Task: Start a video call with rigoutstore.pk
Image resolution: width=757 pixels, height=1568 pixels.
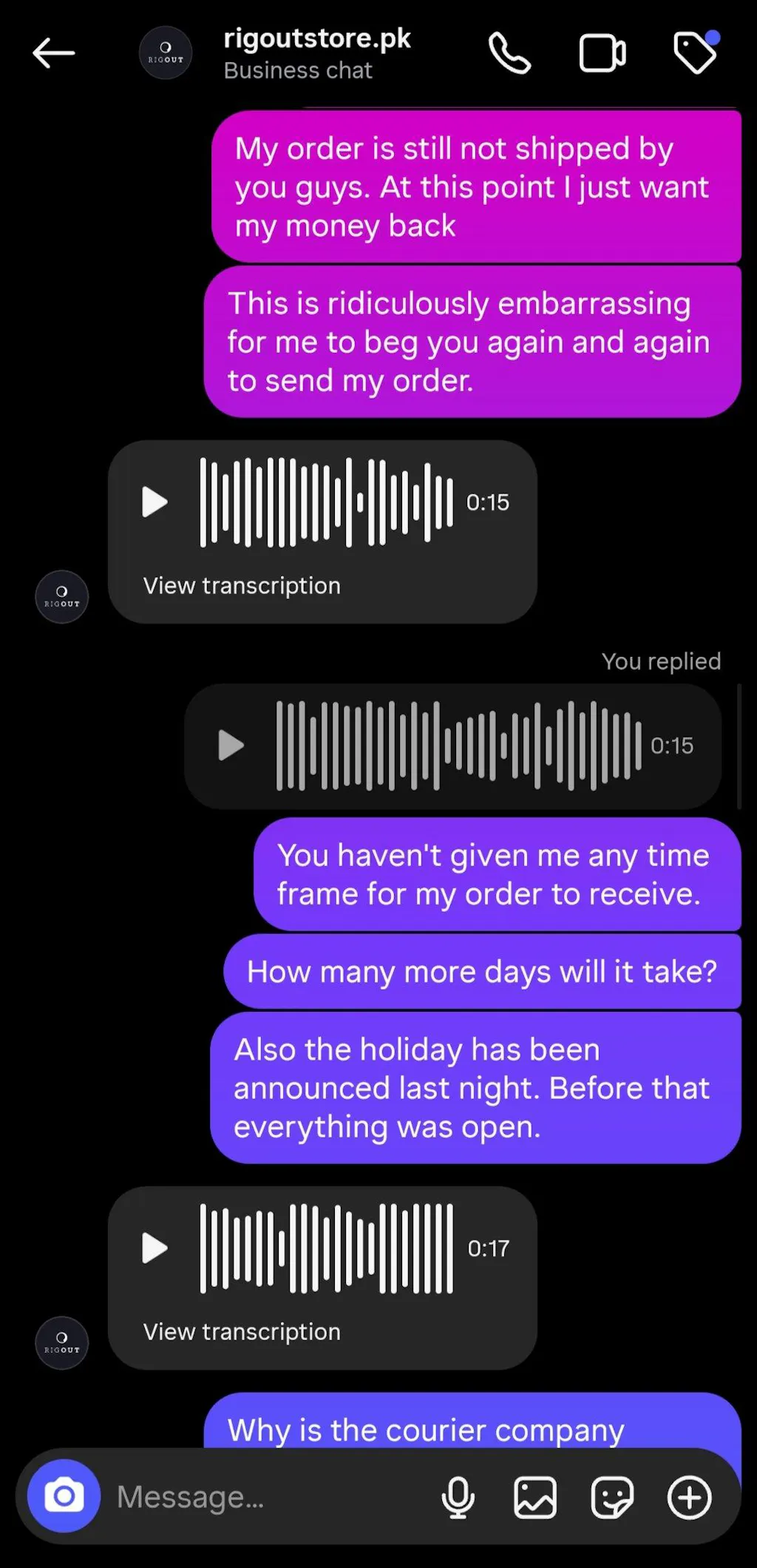Action: (602, 53)
